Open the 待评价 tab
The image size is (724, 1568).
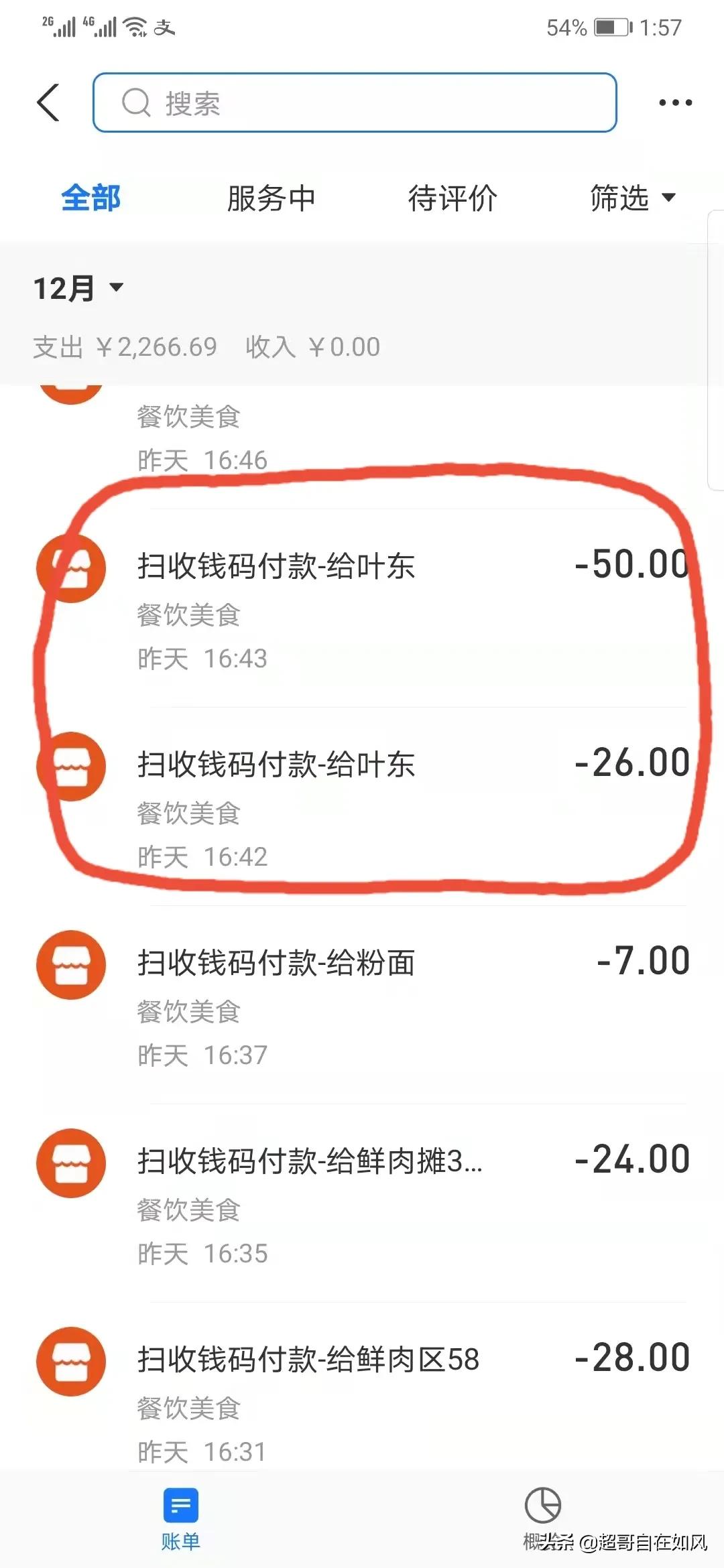454,198
